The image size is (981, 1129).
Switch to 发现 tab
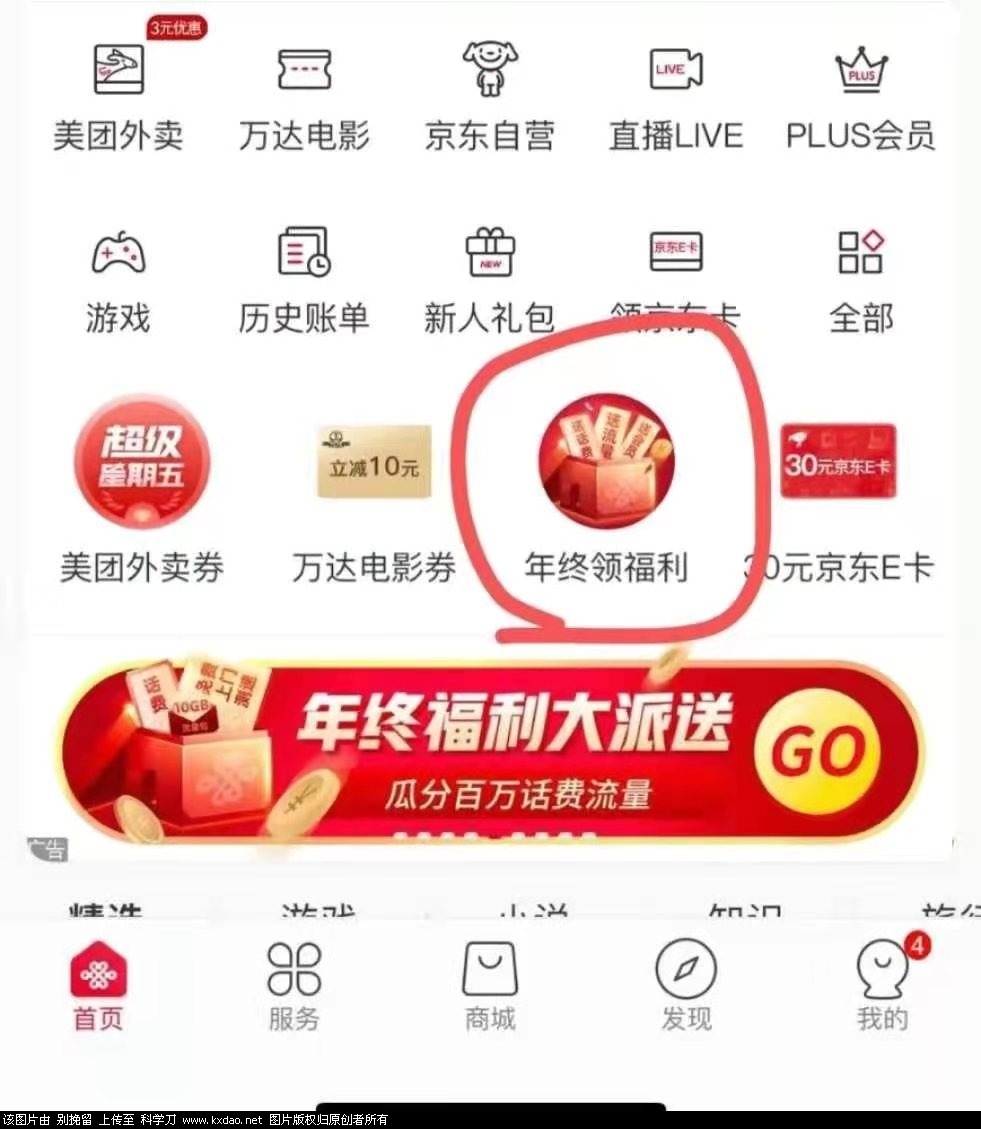[x=686, y=985]
